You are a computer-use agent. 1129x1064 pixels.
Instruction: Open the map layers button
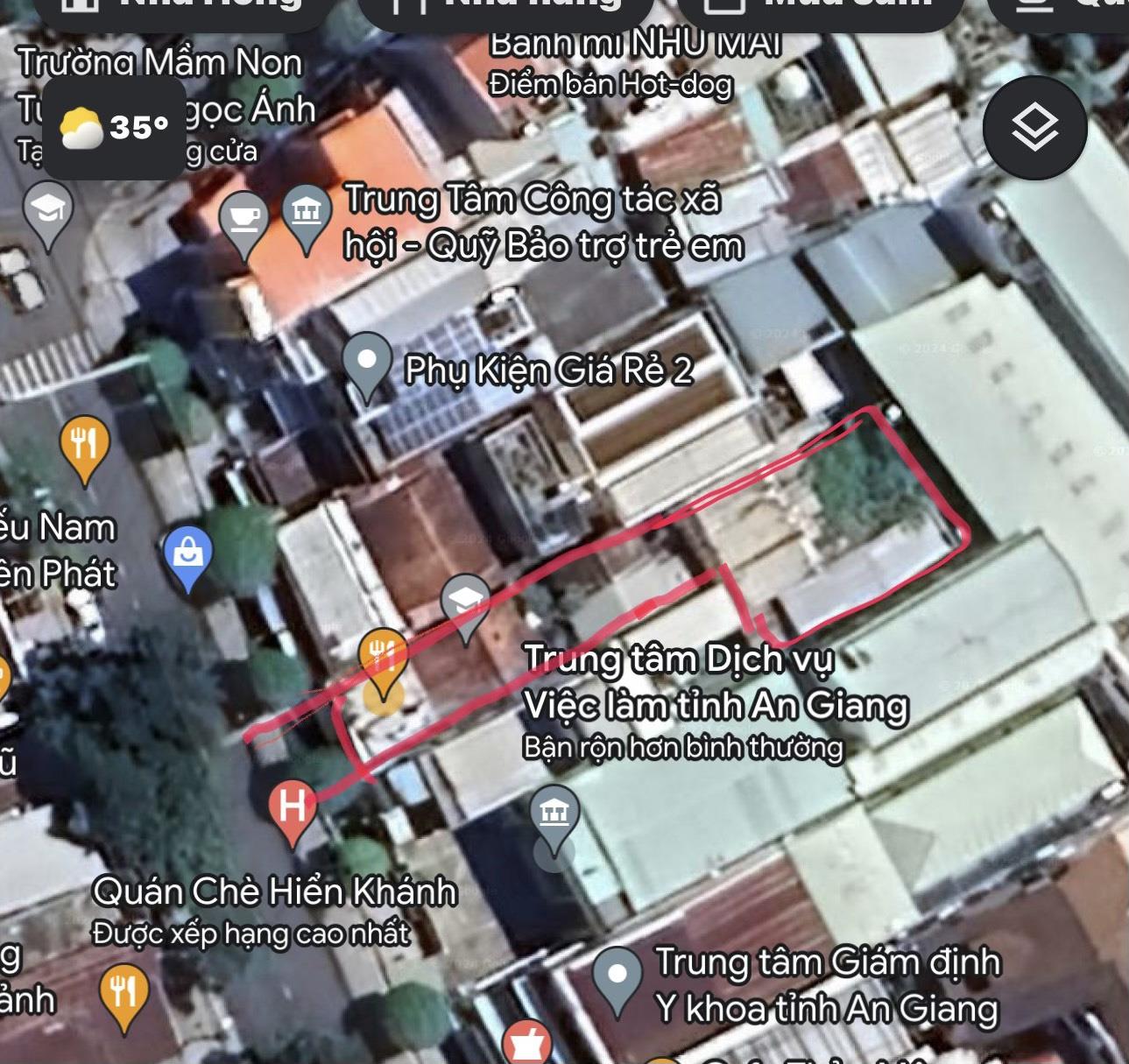pos(1034,128)
